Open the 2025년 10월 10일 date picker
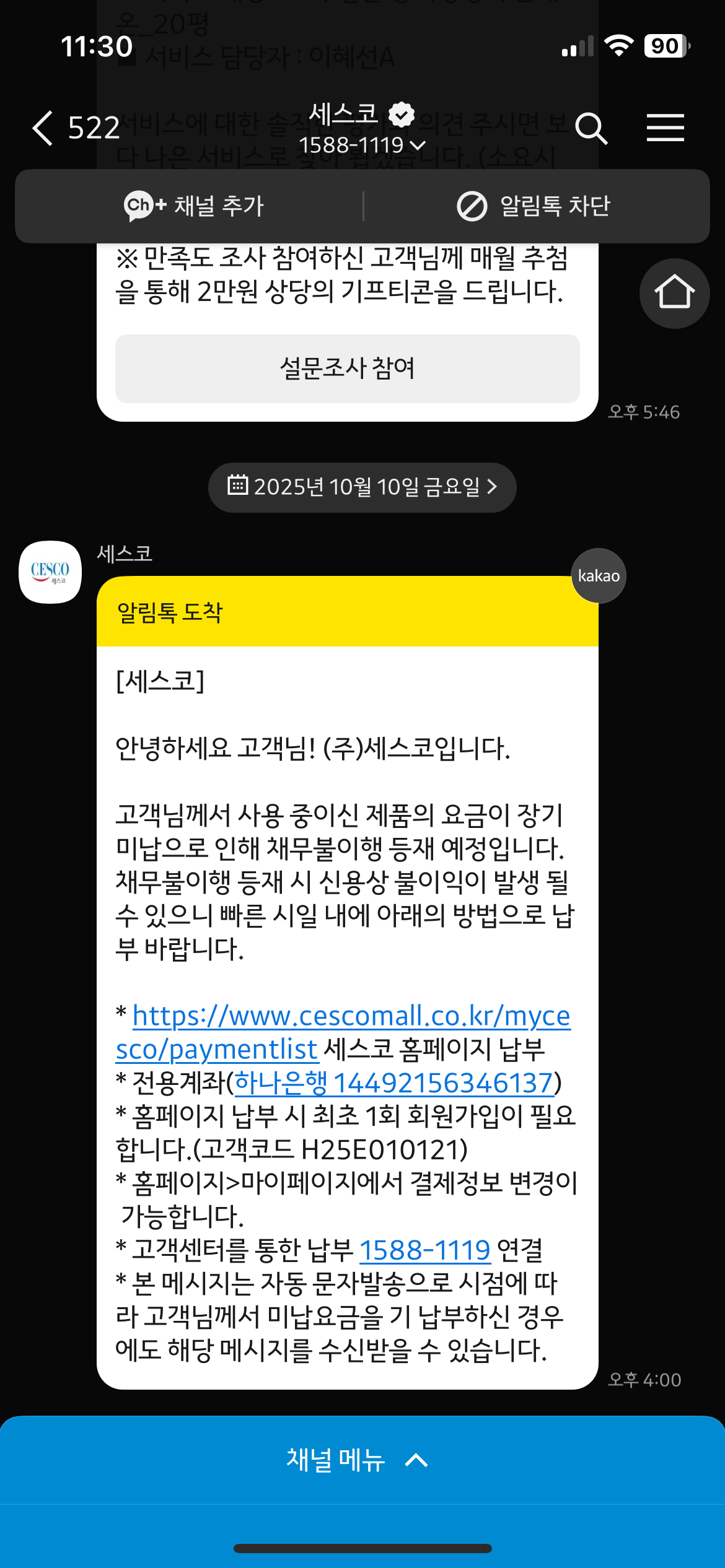 pos(362,487)
